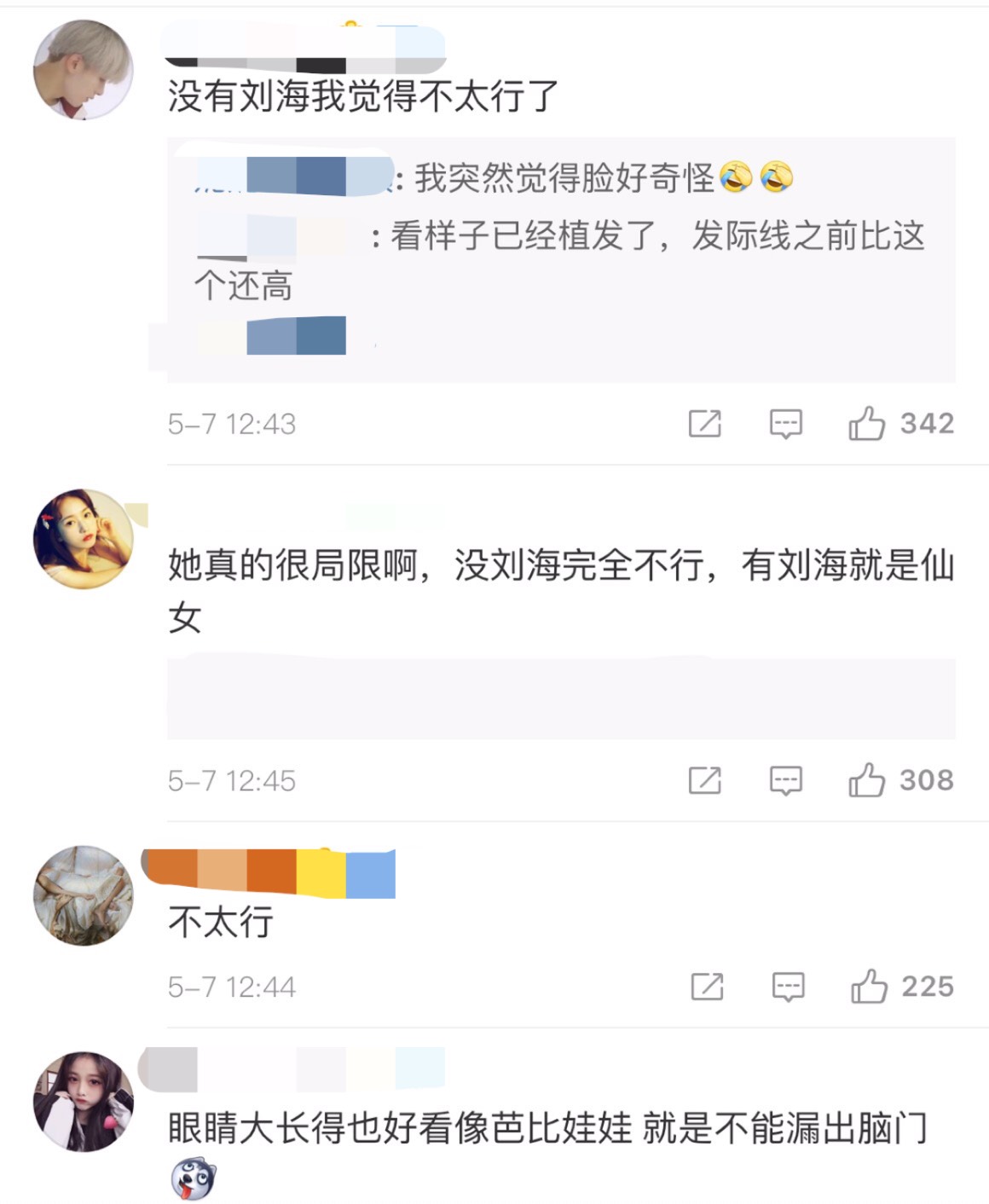Reply to the comment posted at 5-7 12:45

coord(785,779)
